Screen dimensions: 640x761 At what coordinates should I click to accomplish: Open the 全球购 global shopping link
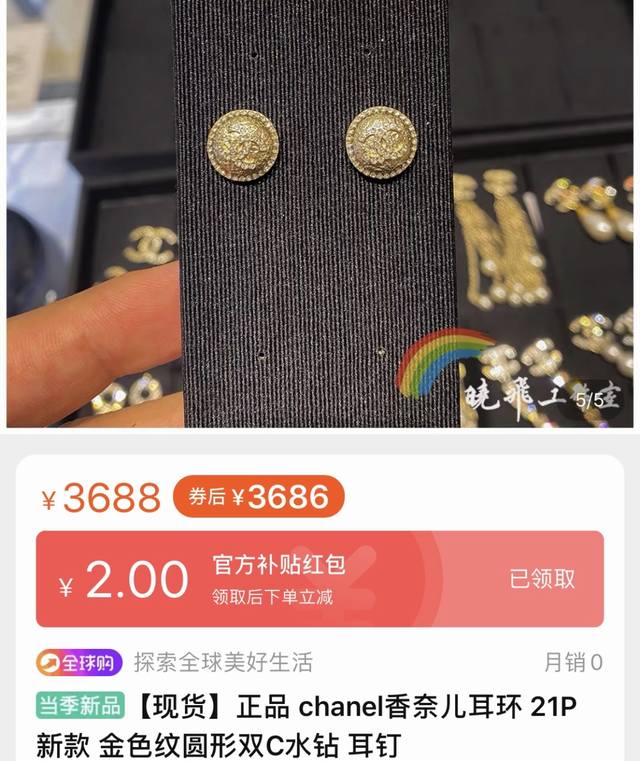click(x=79, y=662)
